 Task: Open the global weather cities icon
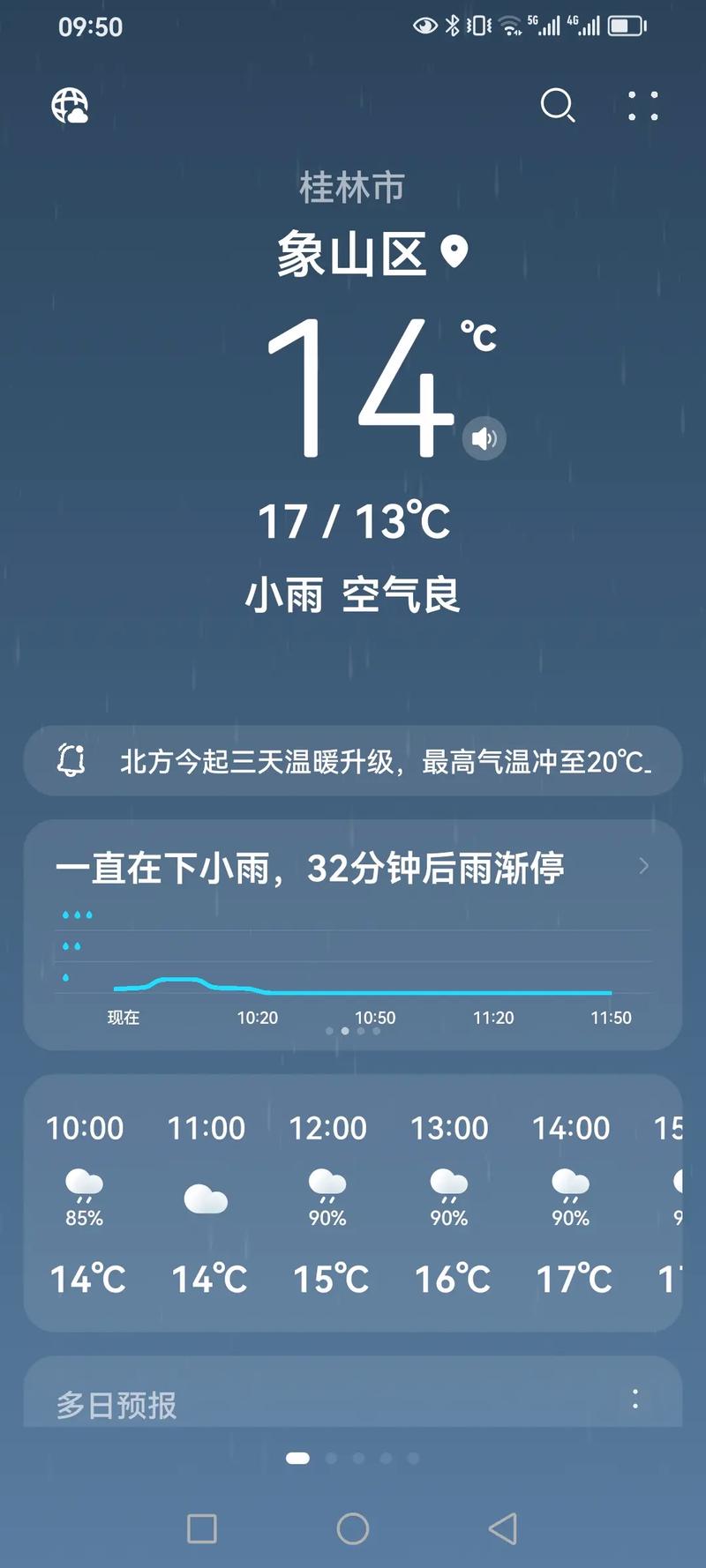(71, 106)
